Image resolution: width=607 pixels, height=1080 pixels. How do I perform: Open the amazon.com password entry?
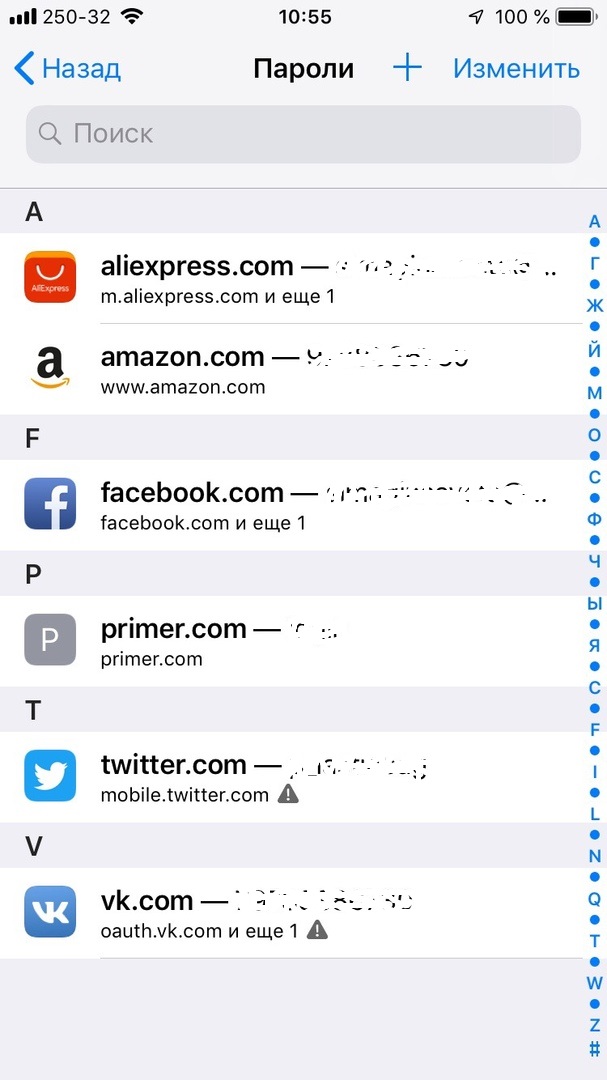coord(290,369)
